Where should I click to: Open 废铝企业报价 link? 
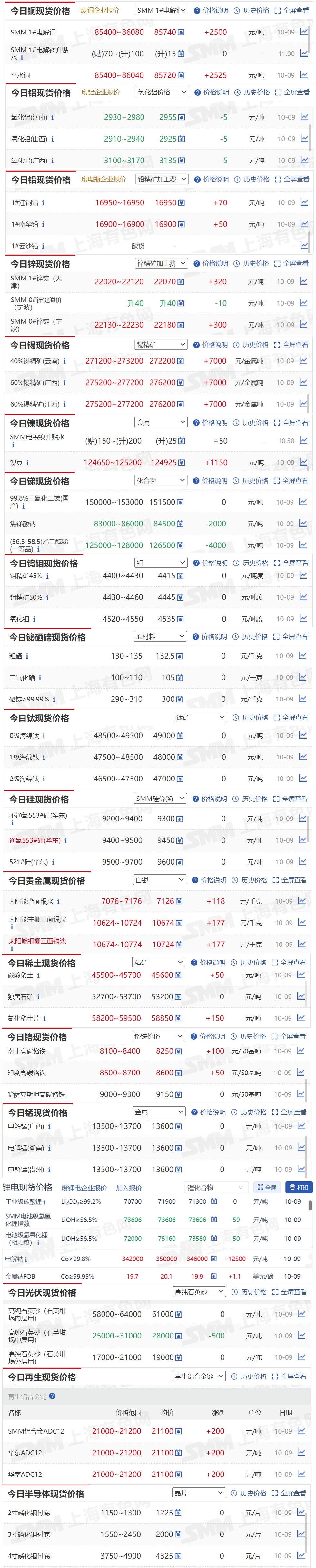coord(101,92)
